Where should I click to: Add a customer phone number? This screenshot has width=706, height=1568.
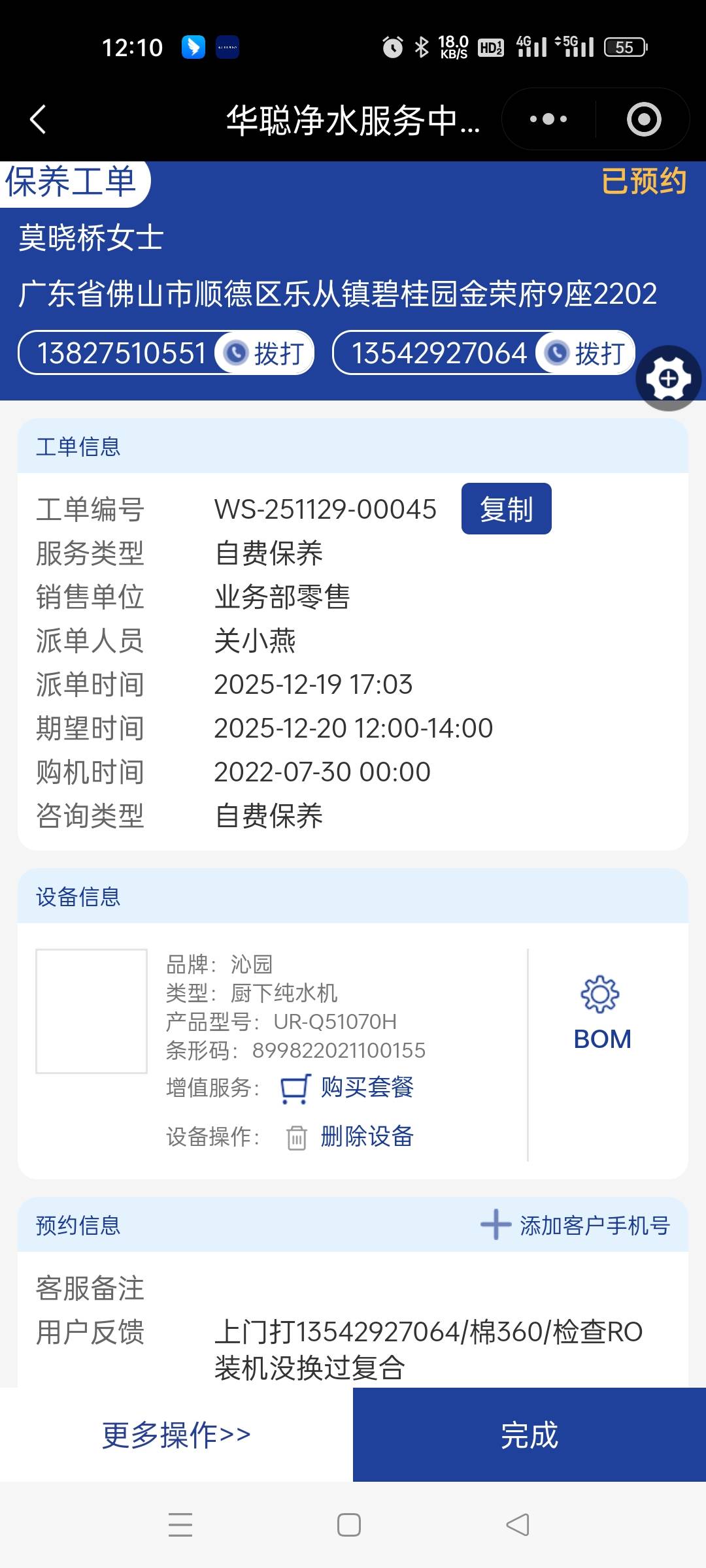click(576, 1225)
